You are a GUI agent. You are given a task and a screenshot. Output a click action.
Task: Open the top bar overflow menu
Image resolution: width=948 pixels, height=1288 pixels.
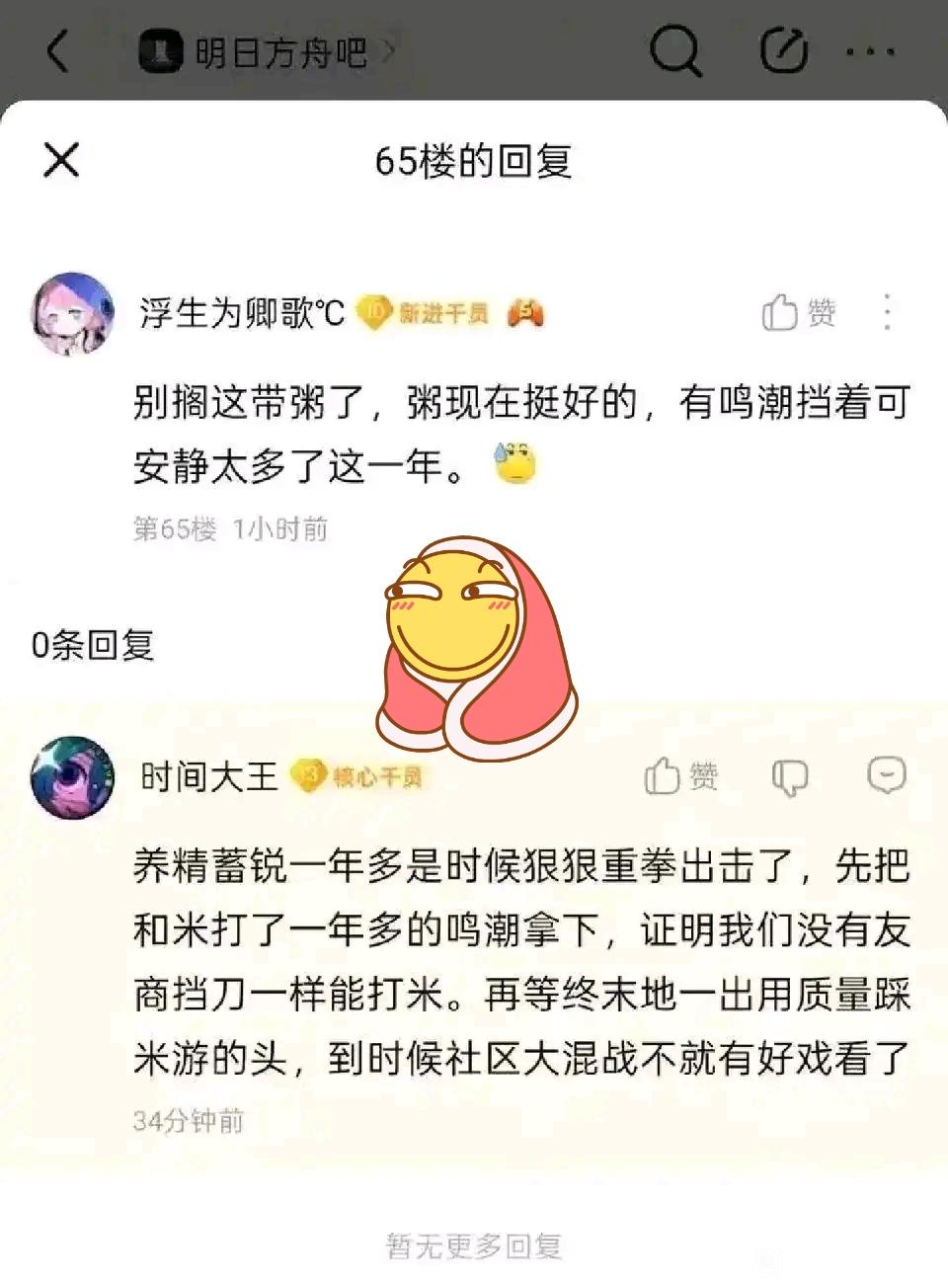[x=870, y=51]
